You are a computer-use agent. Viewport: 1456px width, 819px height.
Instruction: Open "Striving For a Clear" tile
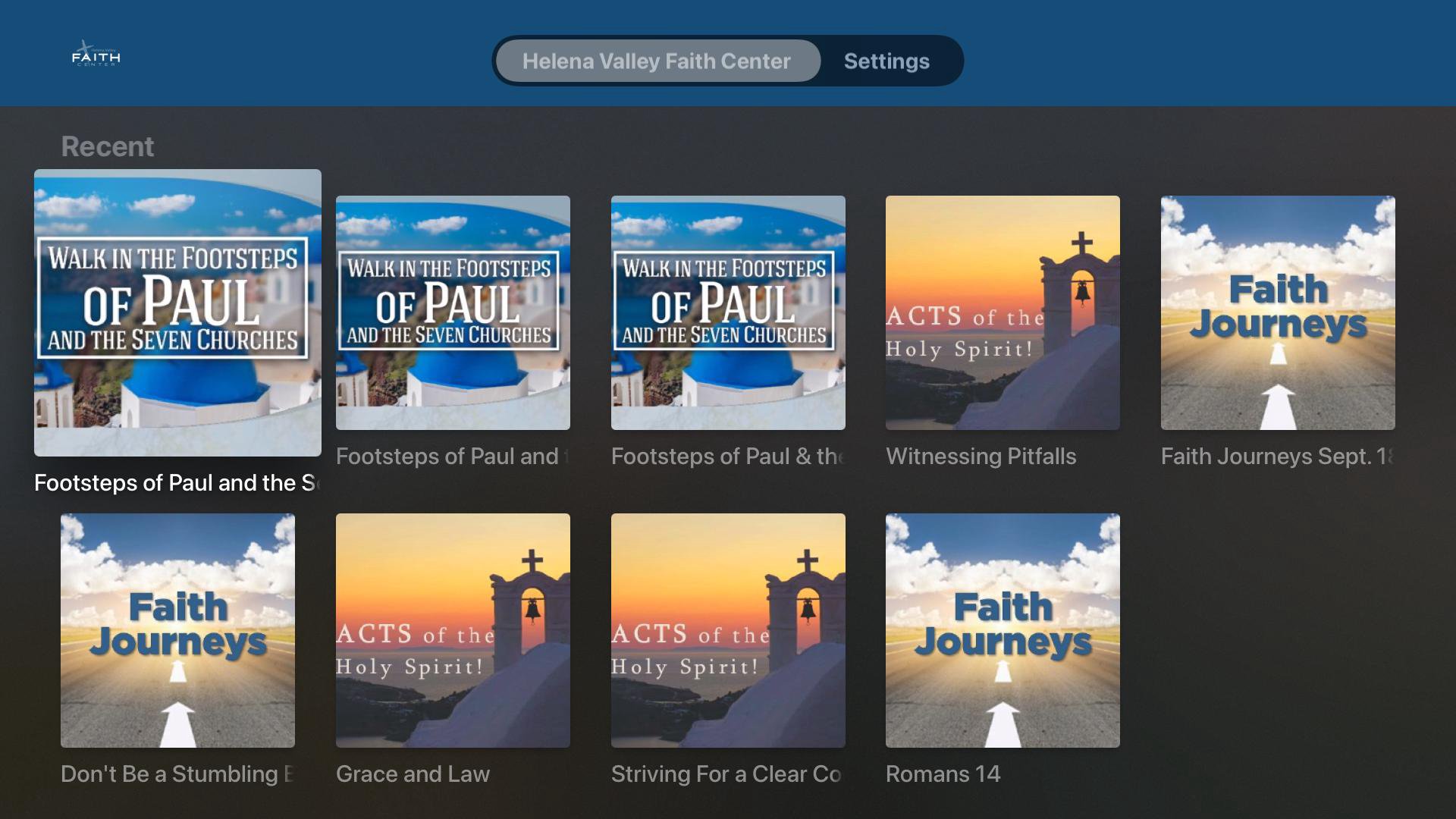click(x=727, y=630)
